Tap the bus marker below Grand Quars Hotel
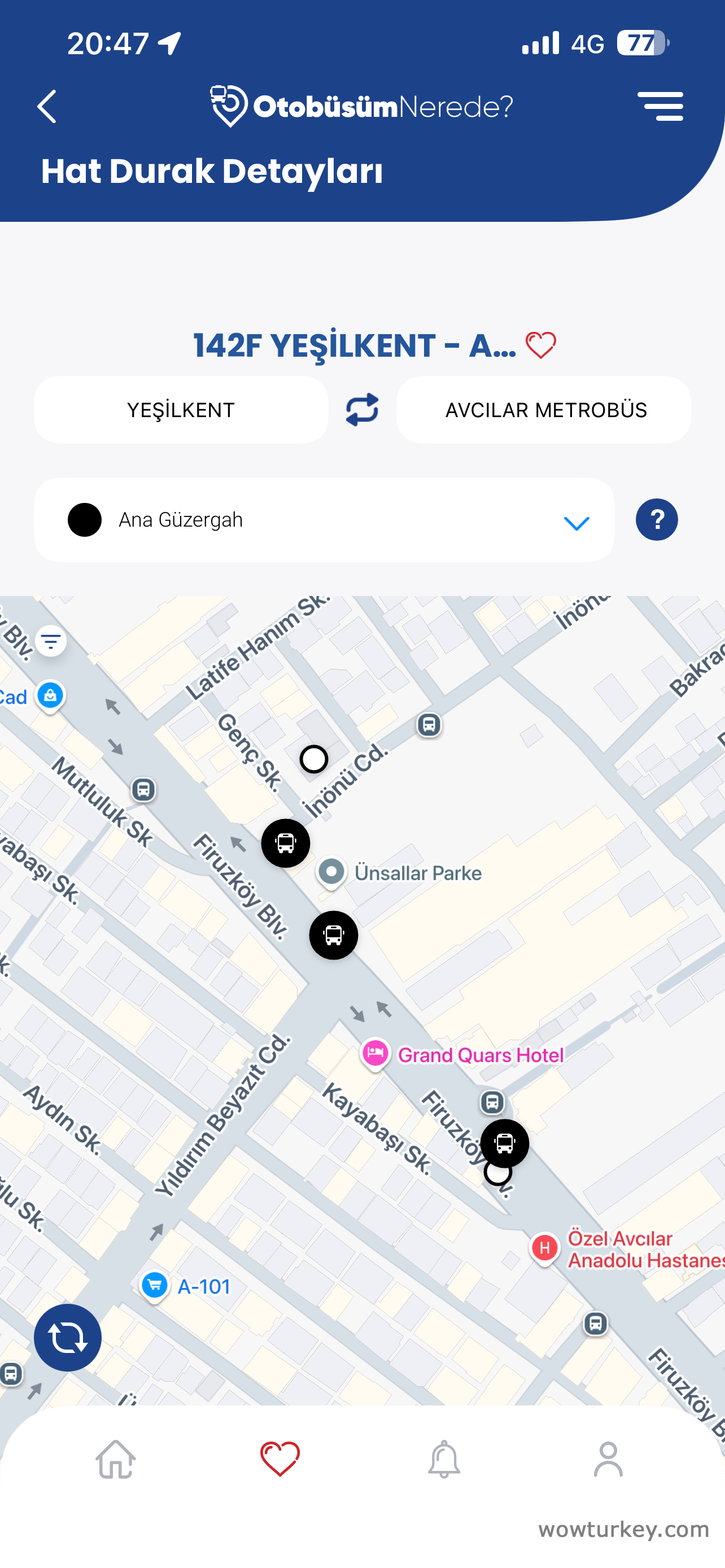The width and height of the screenshot is (725, 1568). (505, 1143)
